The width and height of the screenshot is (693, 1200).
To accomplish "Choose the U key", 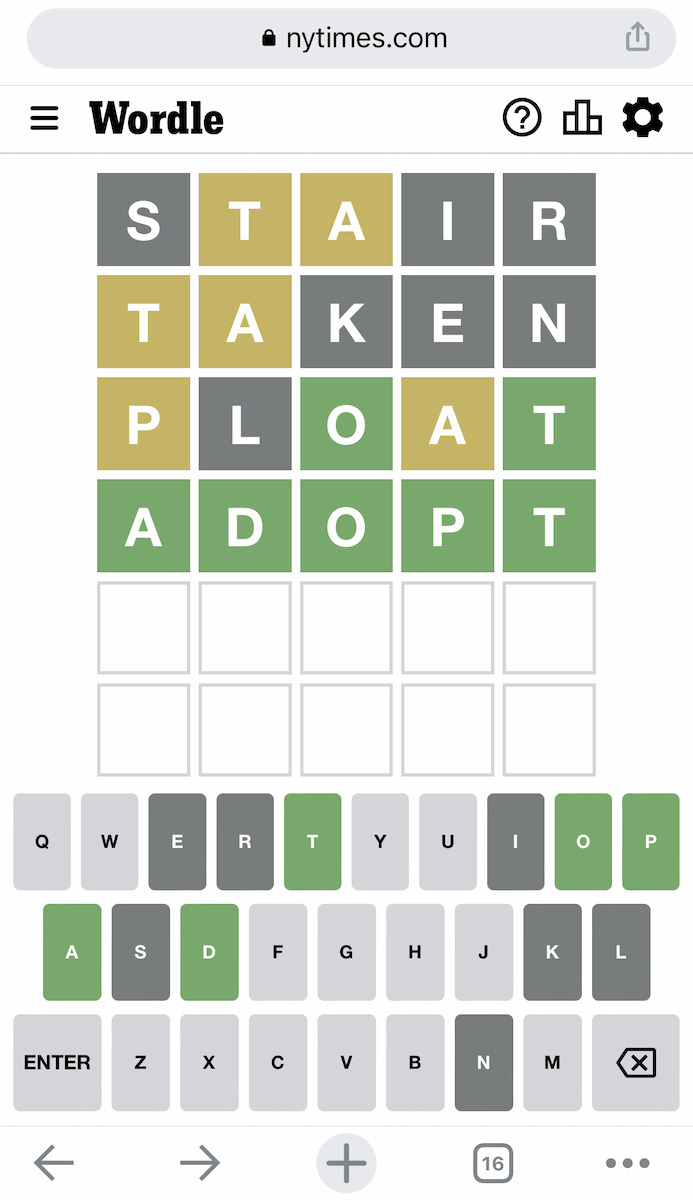I will [x=447, y=842].
